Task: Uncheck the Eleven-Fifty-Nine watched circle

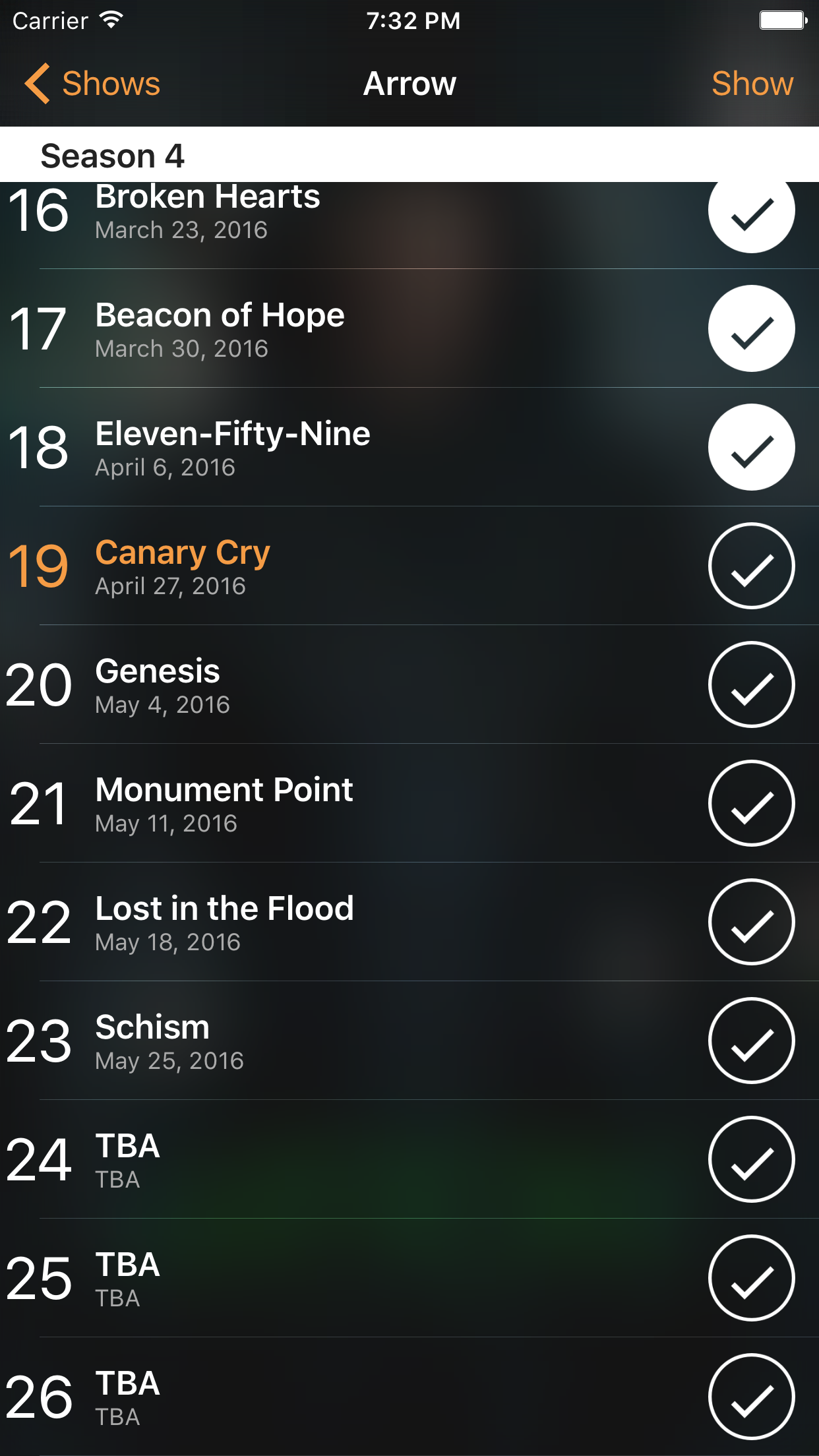Action: pyautogui.click(x=751, y=447)
